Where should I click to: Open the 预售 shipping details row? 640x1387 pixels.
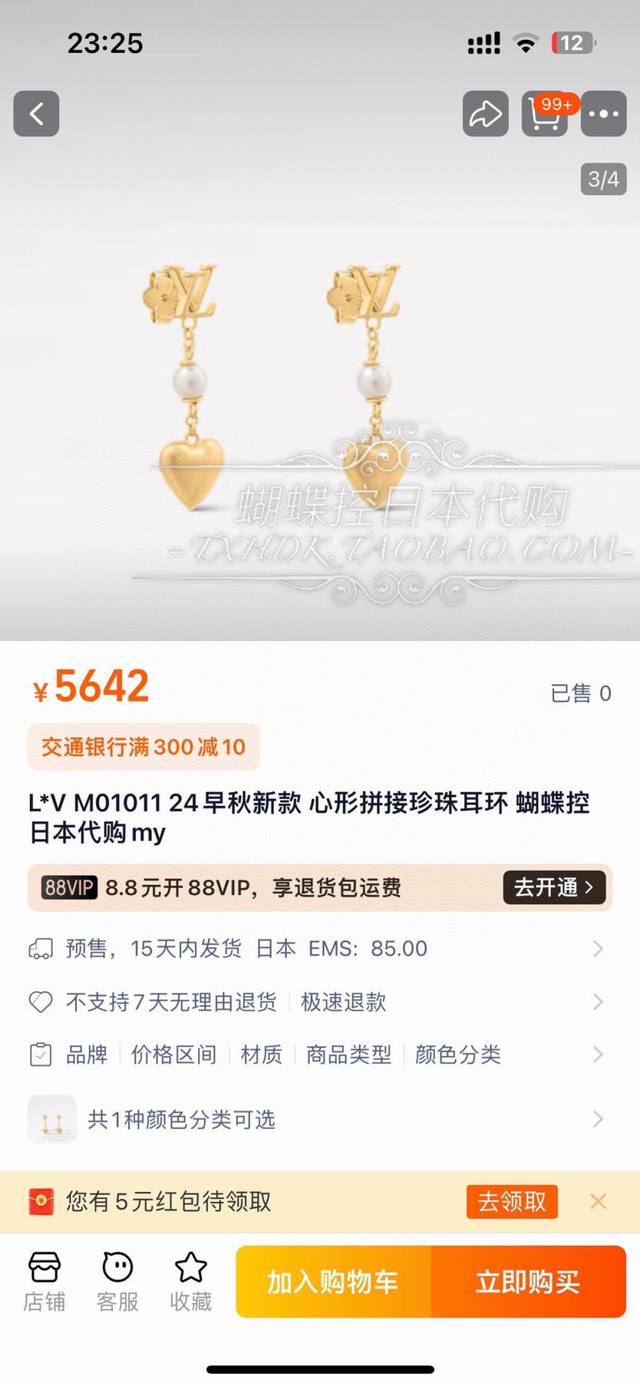click(318, 948)
